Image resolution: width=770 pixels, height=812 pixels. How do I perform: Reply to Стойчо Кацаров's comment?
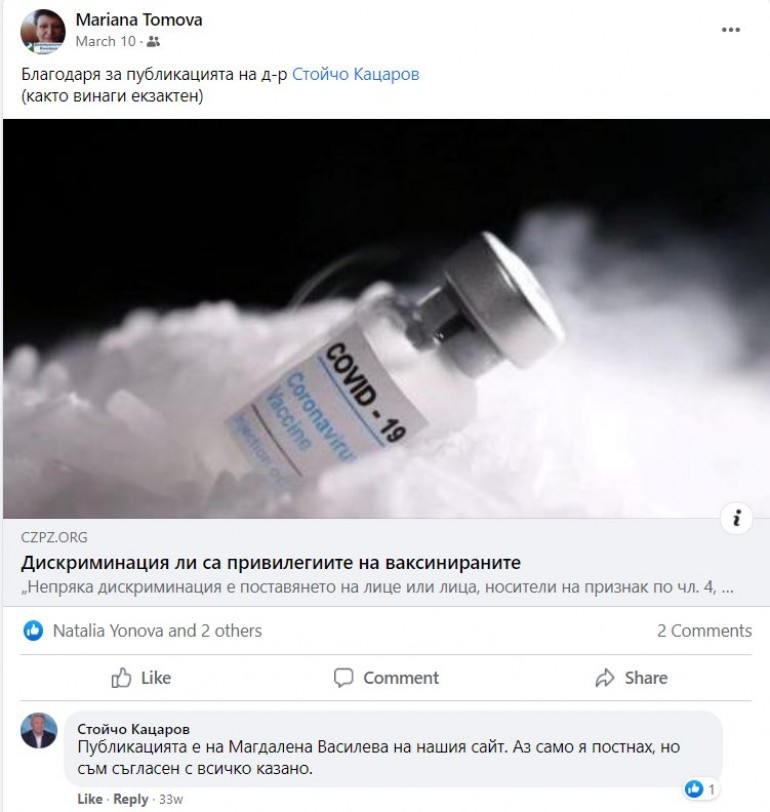130,799
